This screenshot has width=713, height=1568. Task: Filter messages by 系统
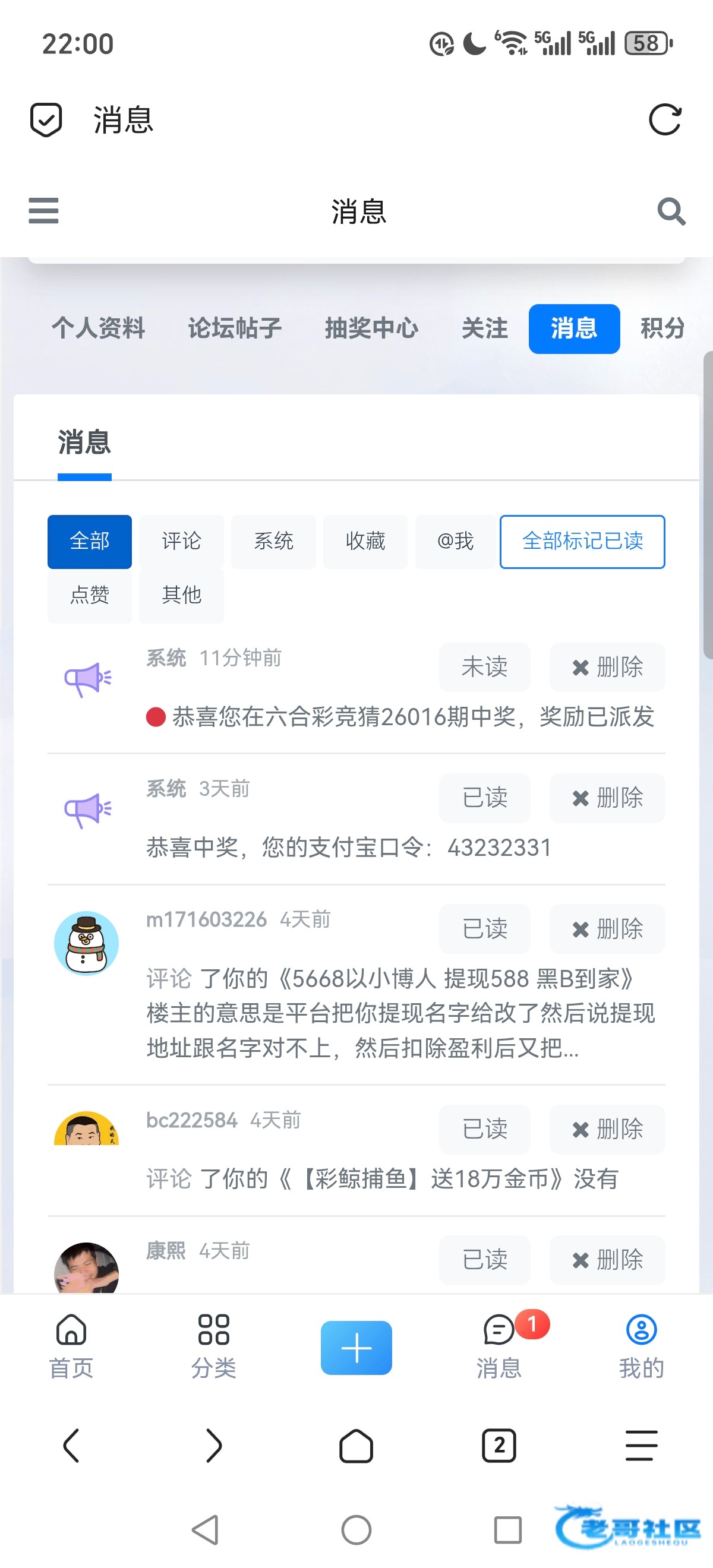point(273,541)
